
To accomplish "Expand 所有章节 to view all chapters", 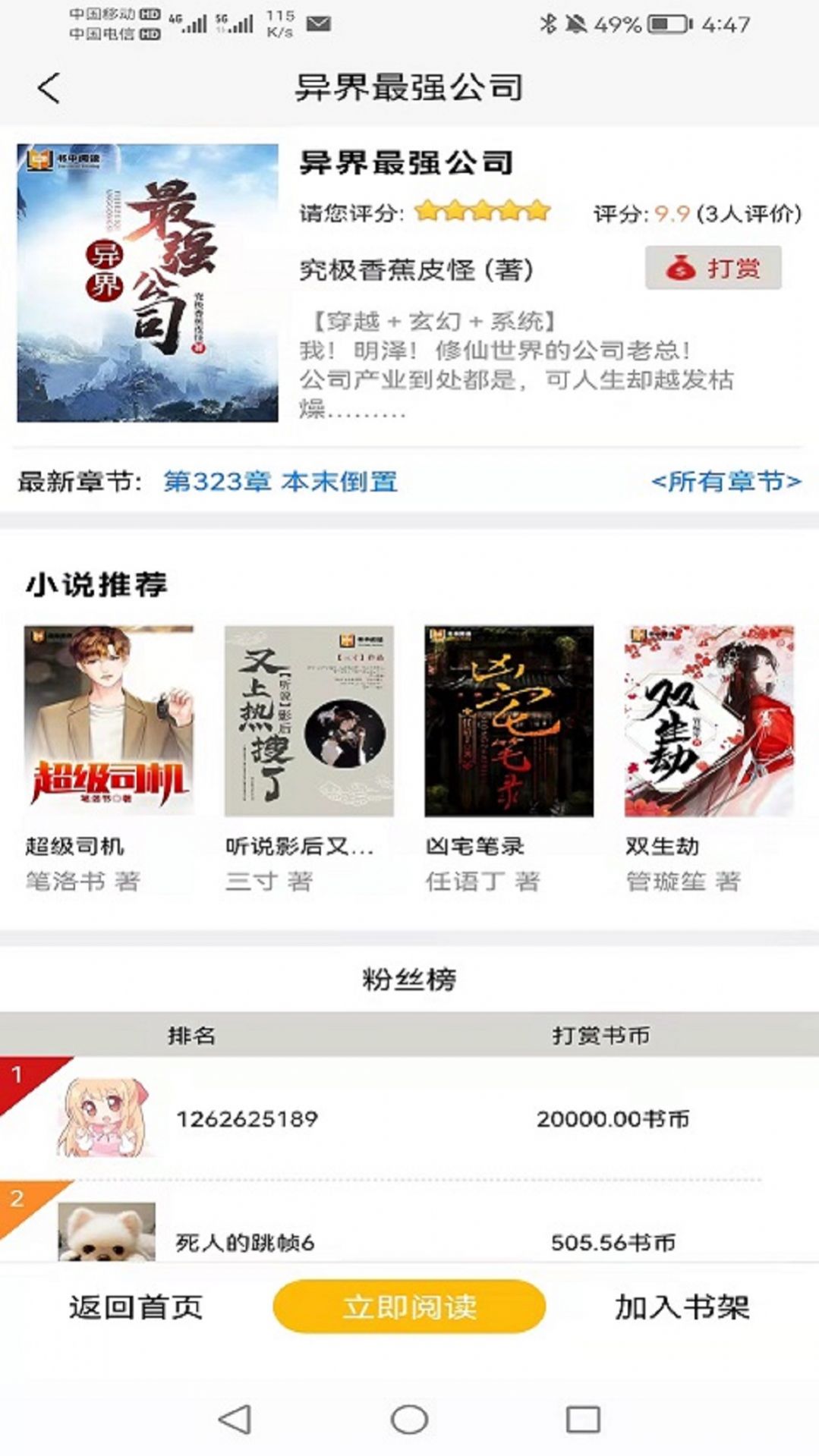I will [726, 482].
